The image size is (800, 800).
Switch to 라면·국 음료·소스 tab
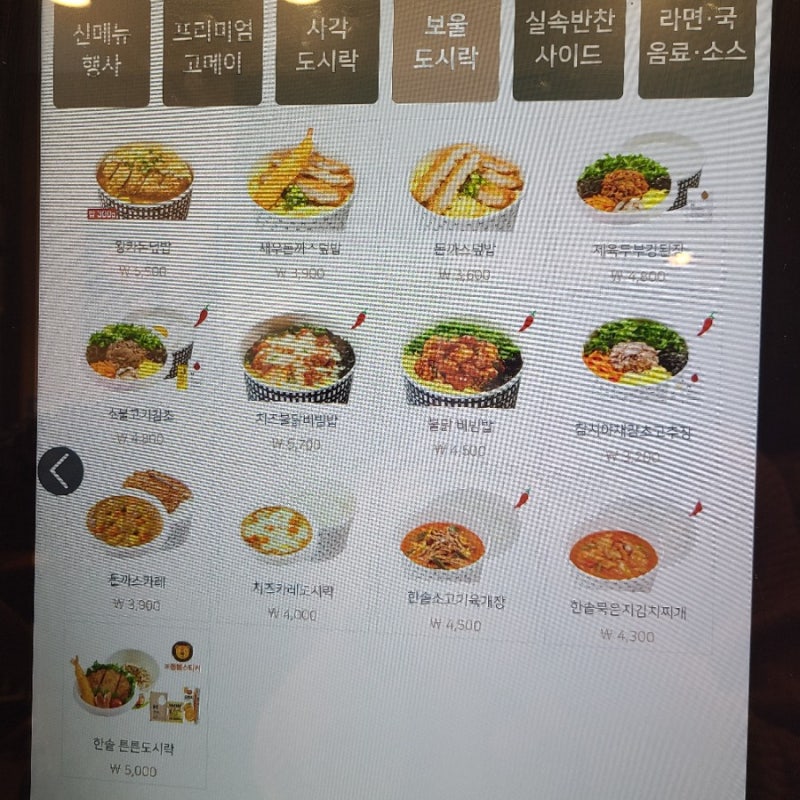point(695,42)
